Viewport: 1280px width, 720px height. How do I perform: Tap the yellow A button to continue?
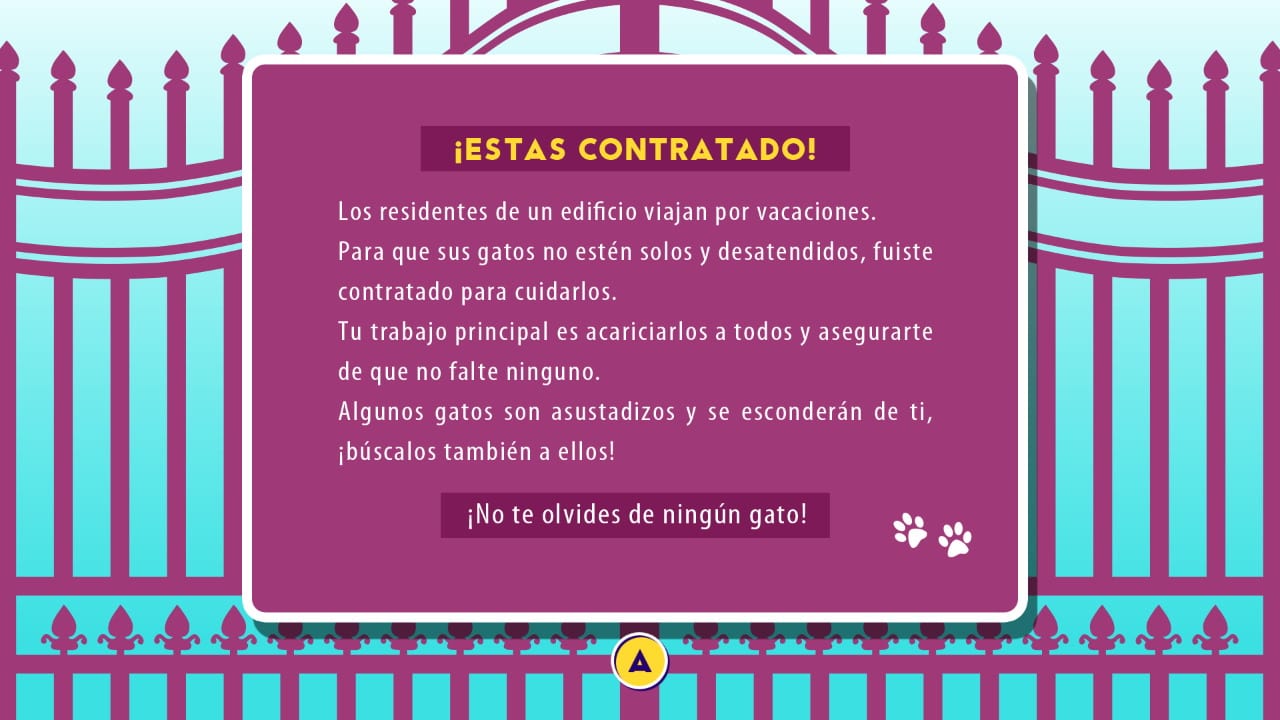tap(640, 661)
